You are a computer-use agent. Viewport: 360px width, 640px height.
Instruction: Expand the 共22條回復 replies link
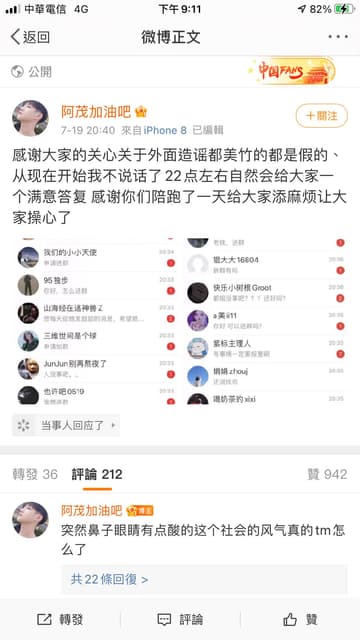[109, 579]
